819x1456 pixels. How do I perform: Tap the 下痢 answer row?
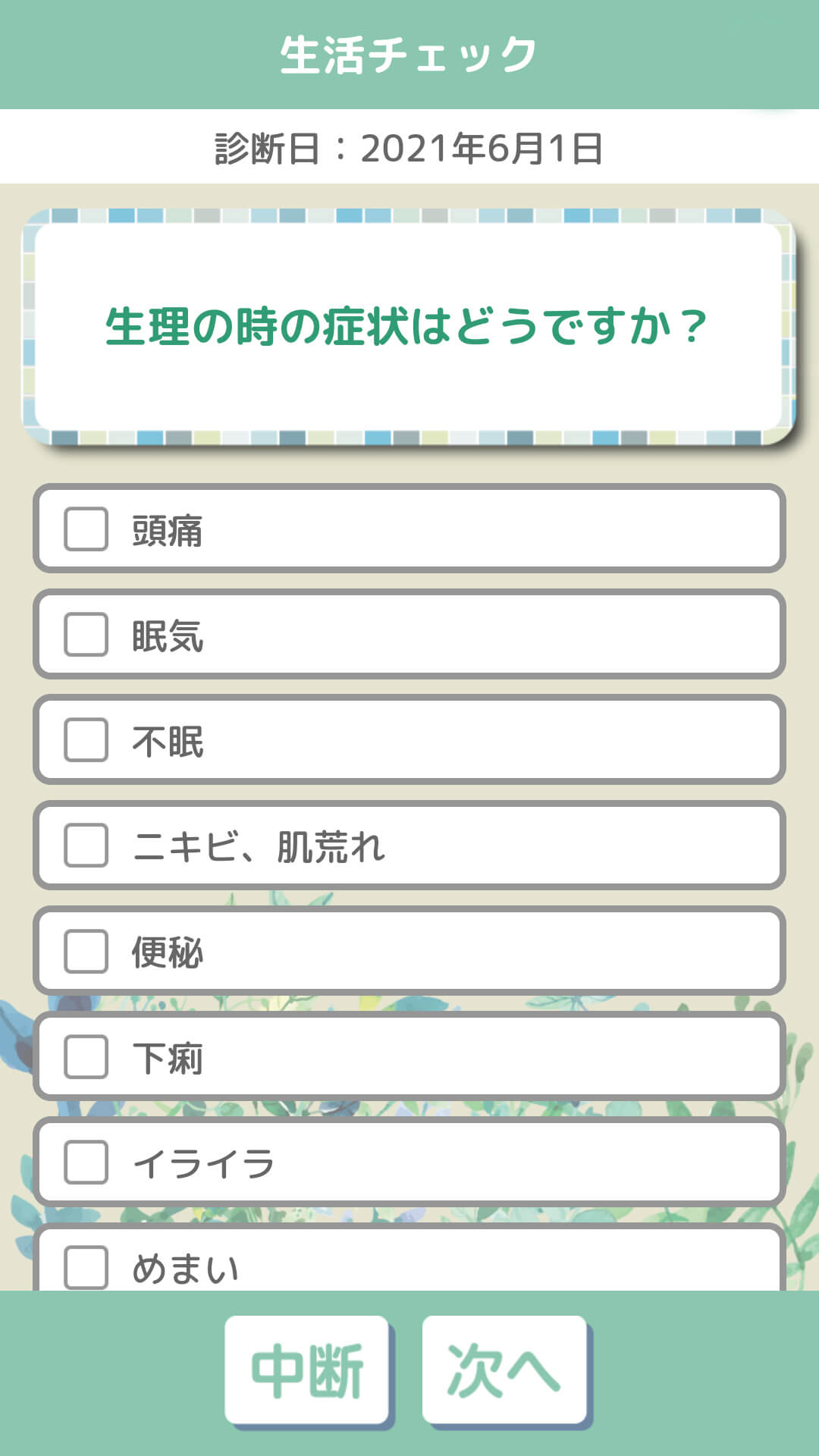(409, 1059)
